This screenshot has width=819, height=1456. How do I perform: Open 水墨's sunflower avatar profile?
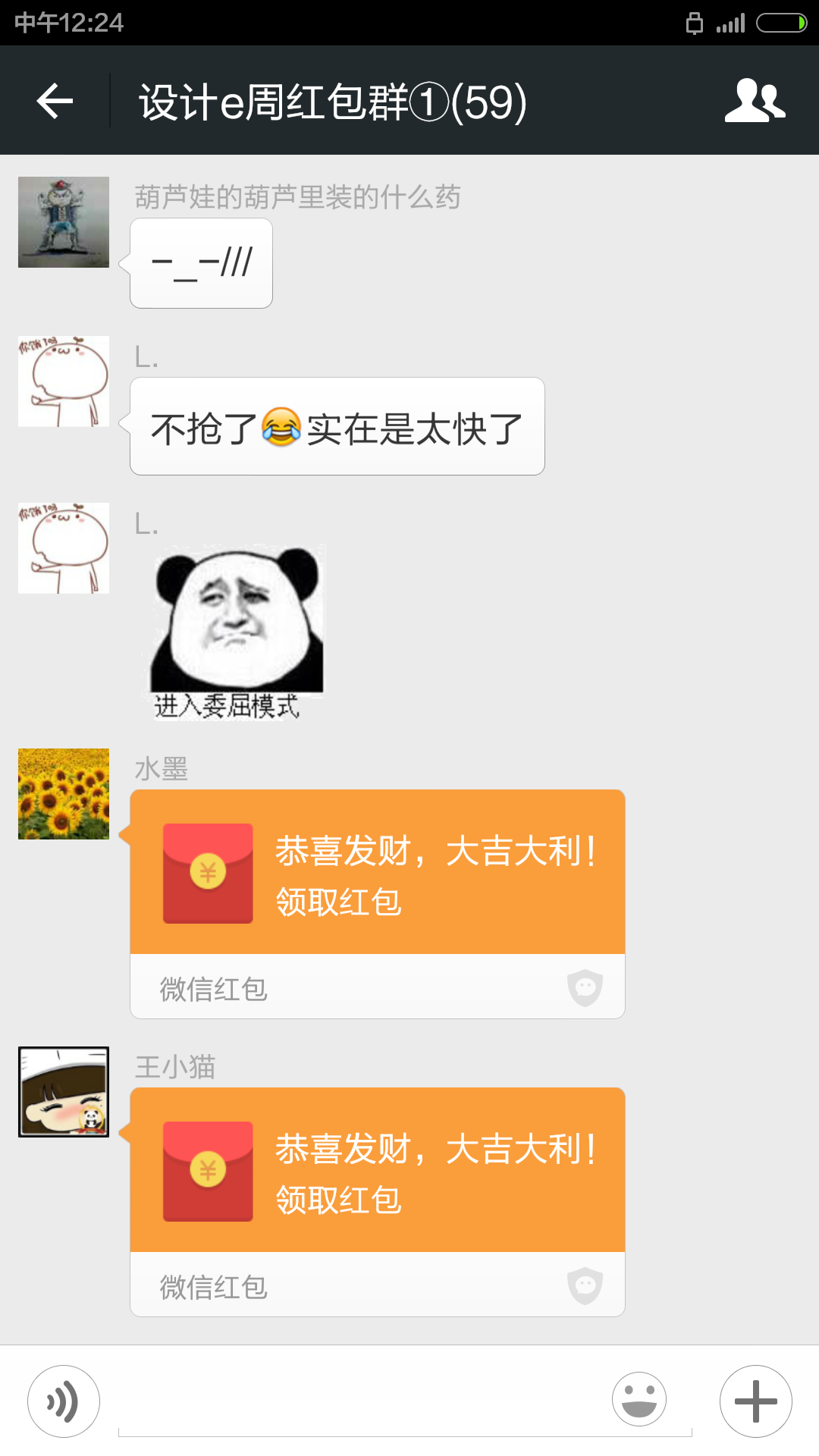pos(64,794)
